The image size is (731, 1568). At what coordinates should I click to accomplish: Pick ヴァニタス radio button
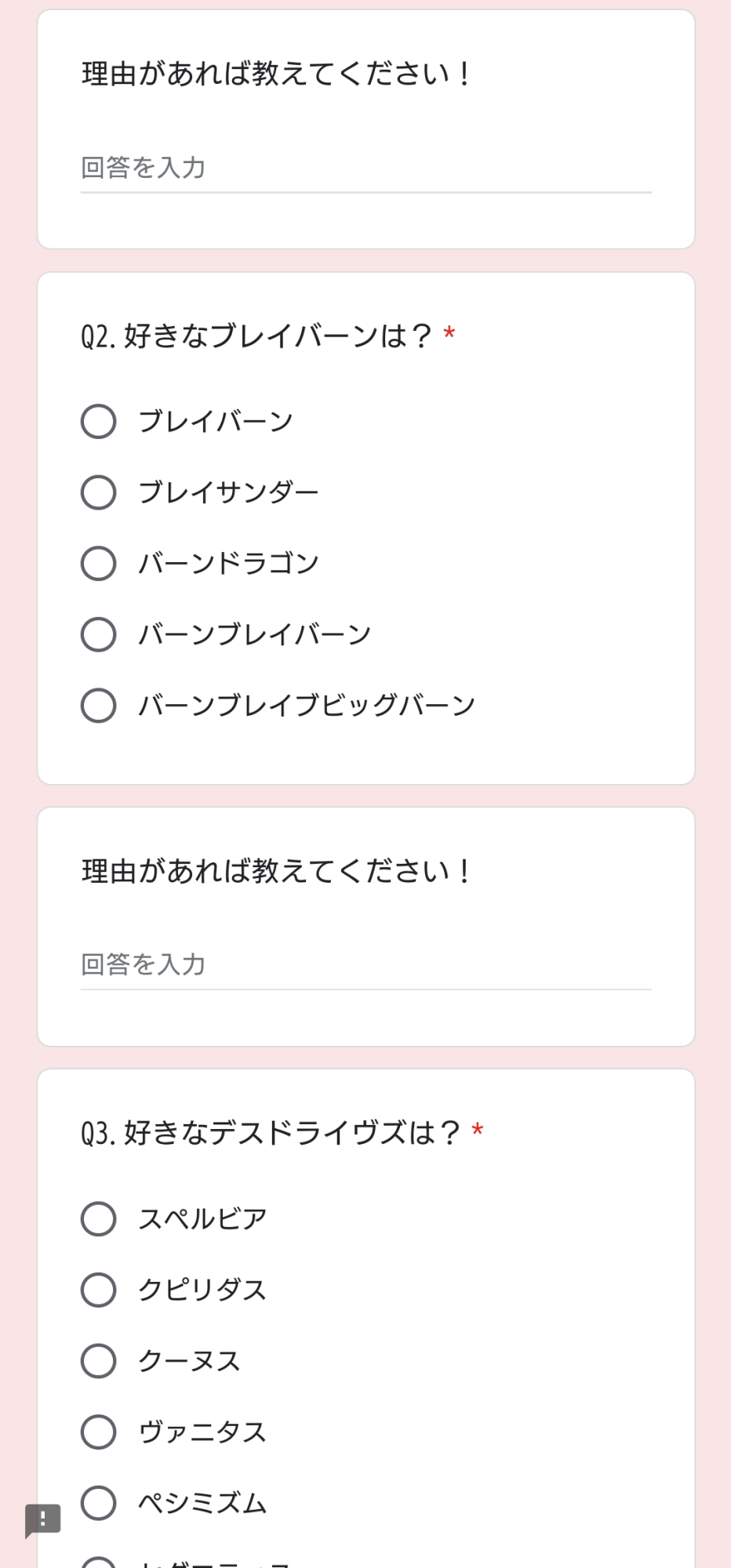[99, 1432]
